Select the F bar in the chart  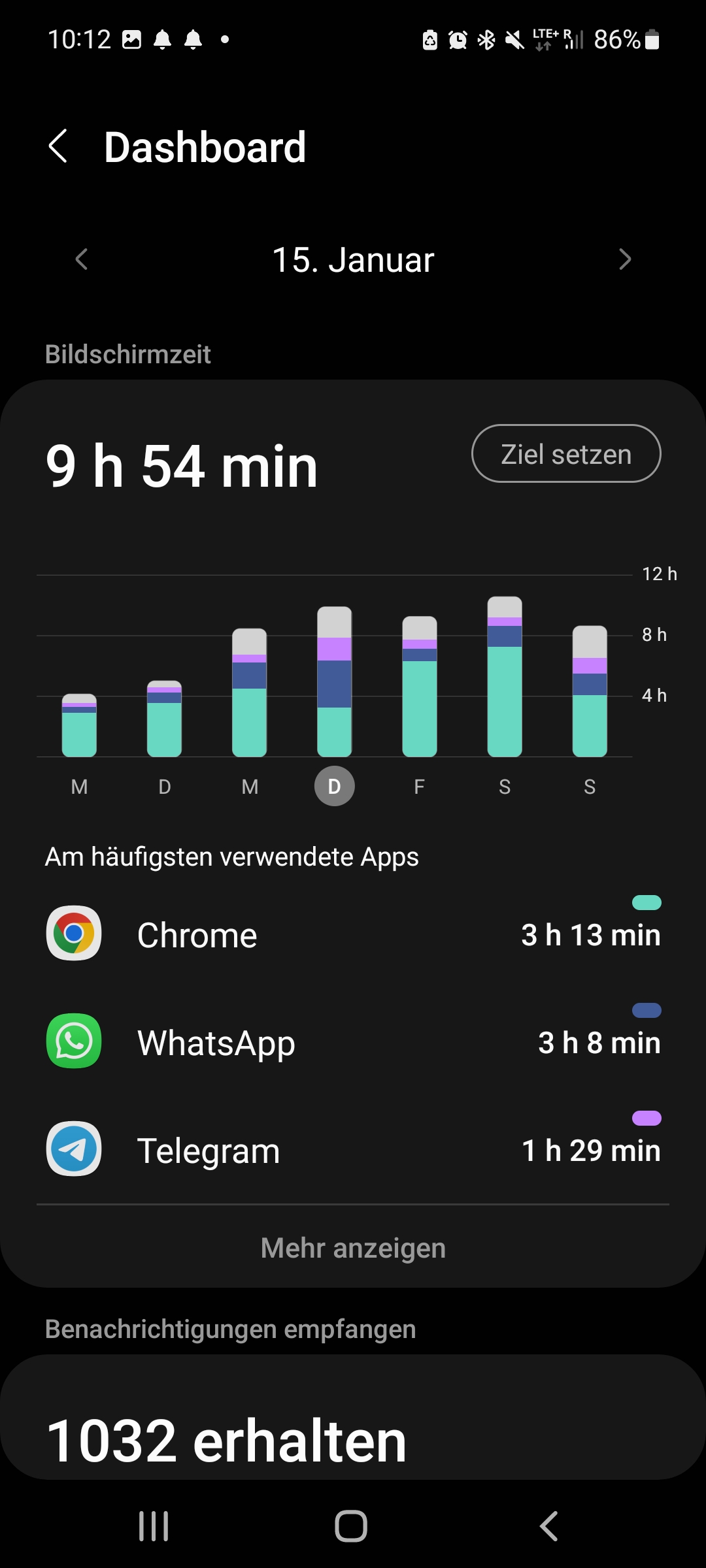(420, 686)
